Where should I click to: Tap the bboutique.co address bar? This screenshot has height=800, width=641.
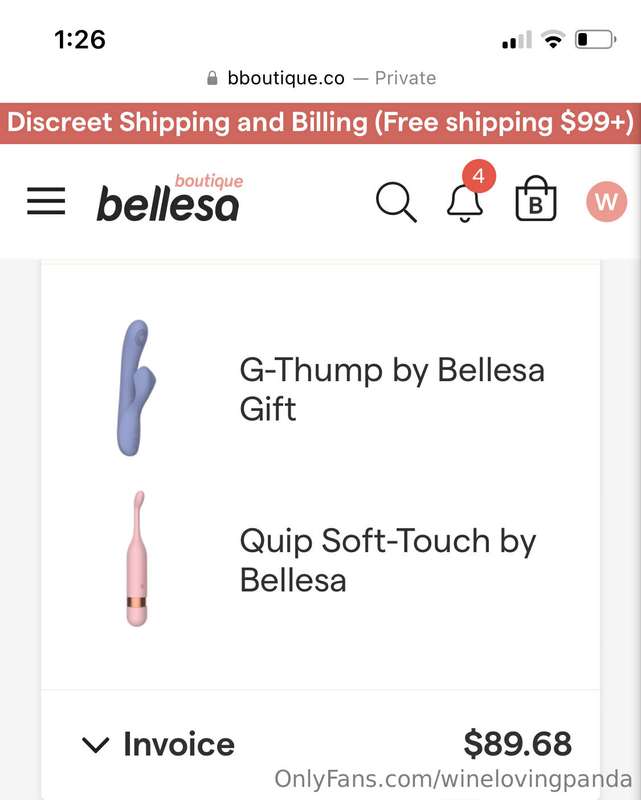322,78
